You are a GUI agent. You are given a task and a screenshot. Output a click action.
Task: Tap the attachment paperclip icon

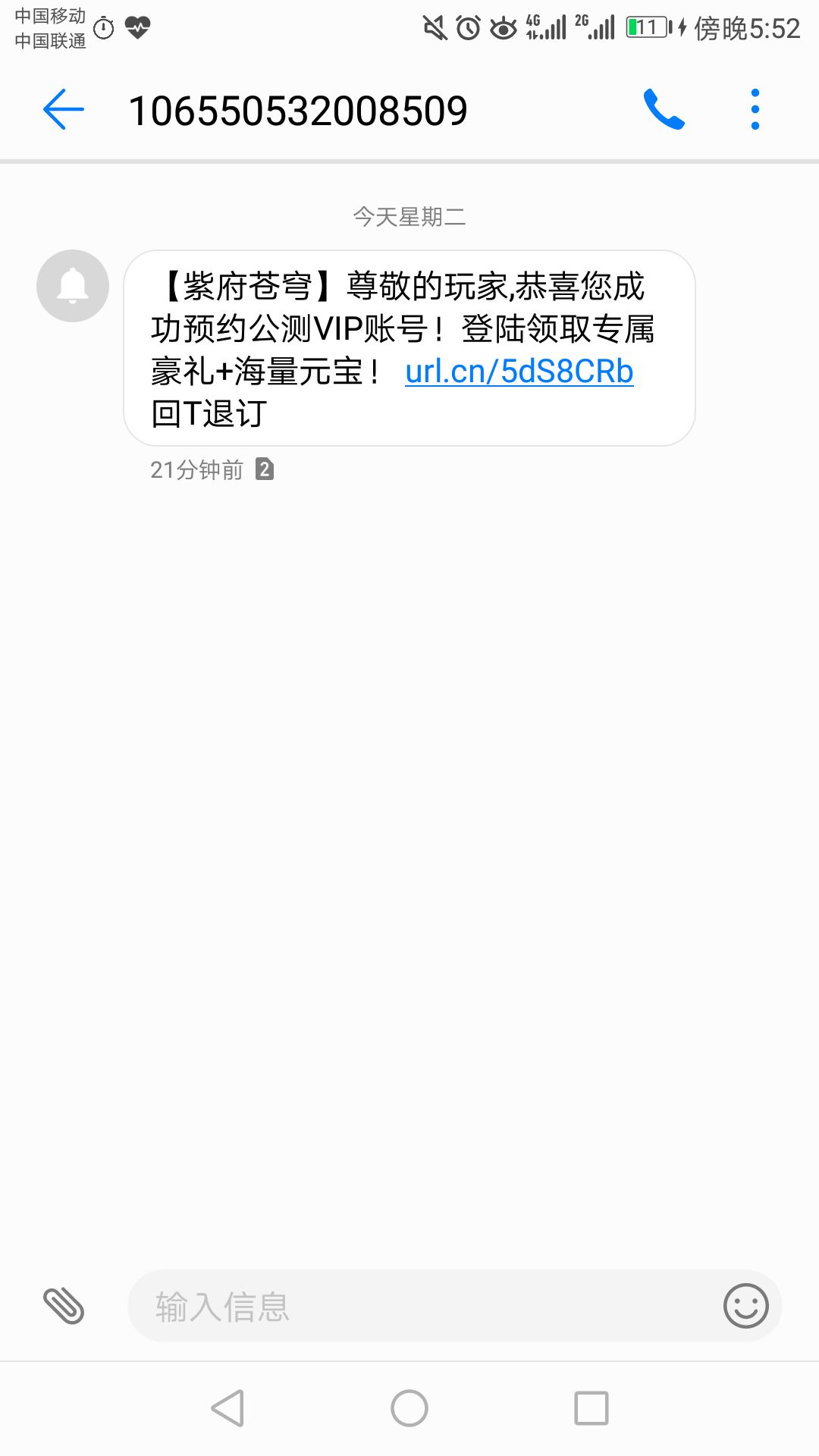click(64, 1306)
